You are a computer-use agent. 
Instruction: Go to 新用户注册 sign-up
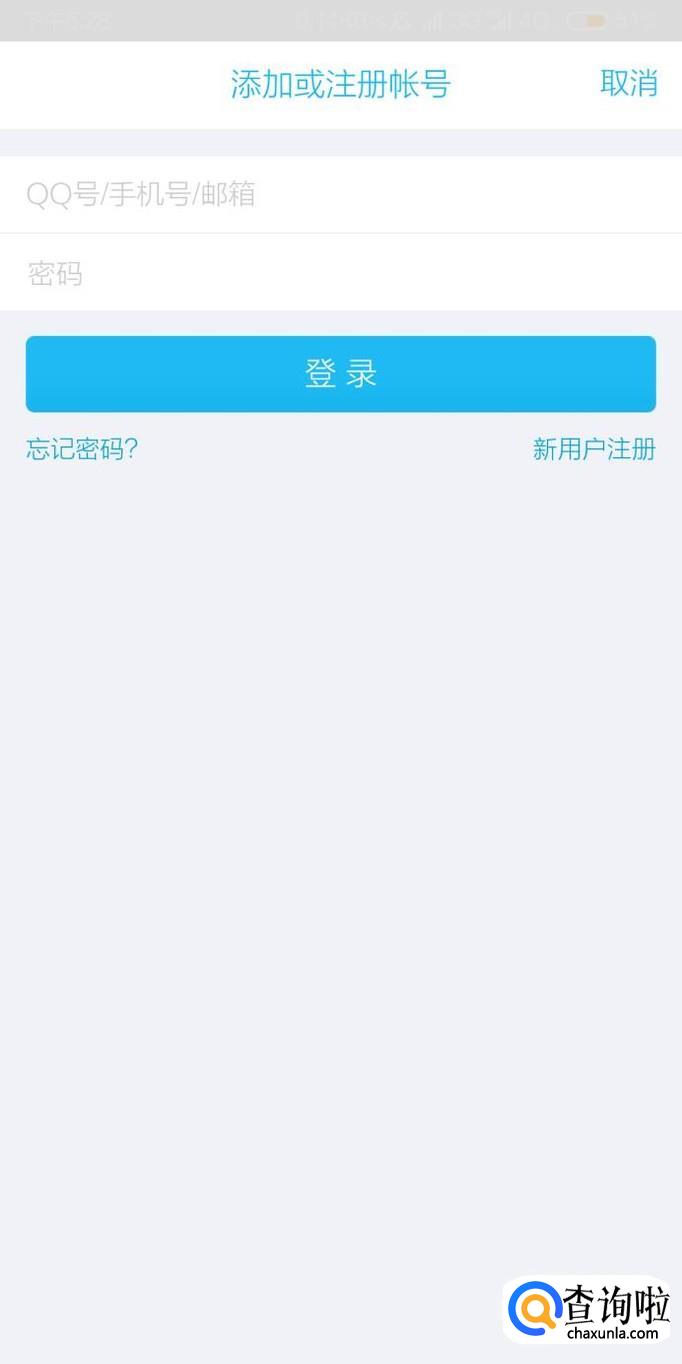point(594,449)
